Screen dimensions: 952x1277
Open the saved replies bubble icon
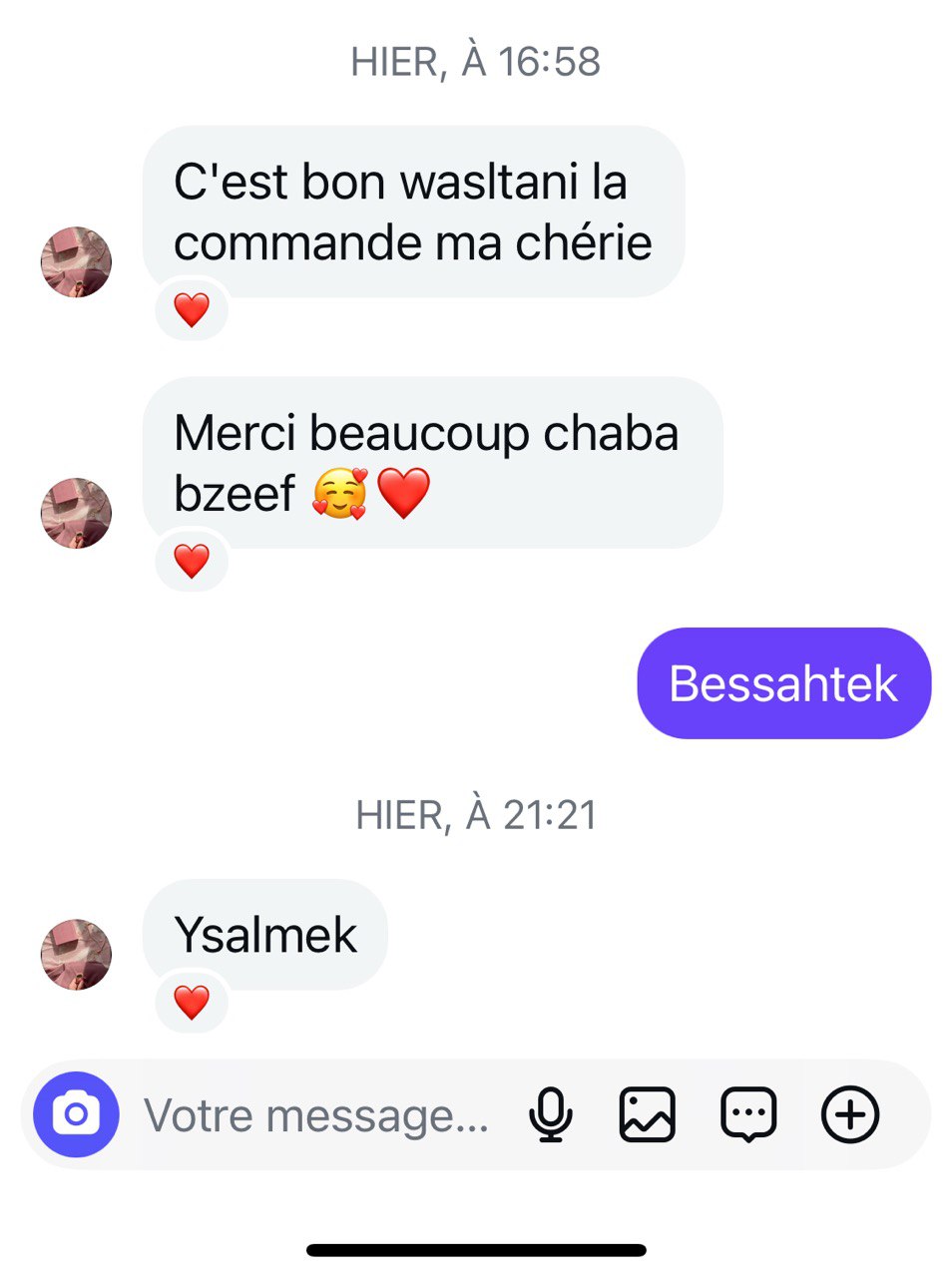point(748,1114)
